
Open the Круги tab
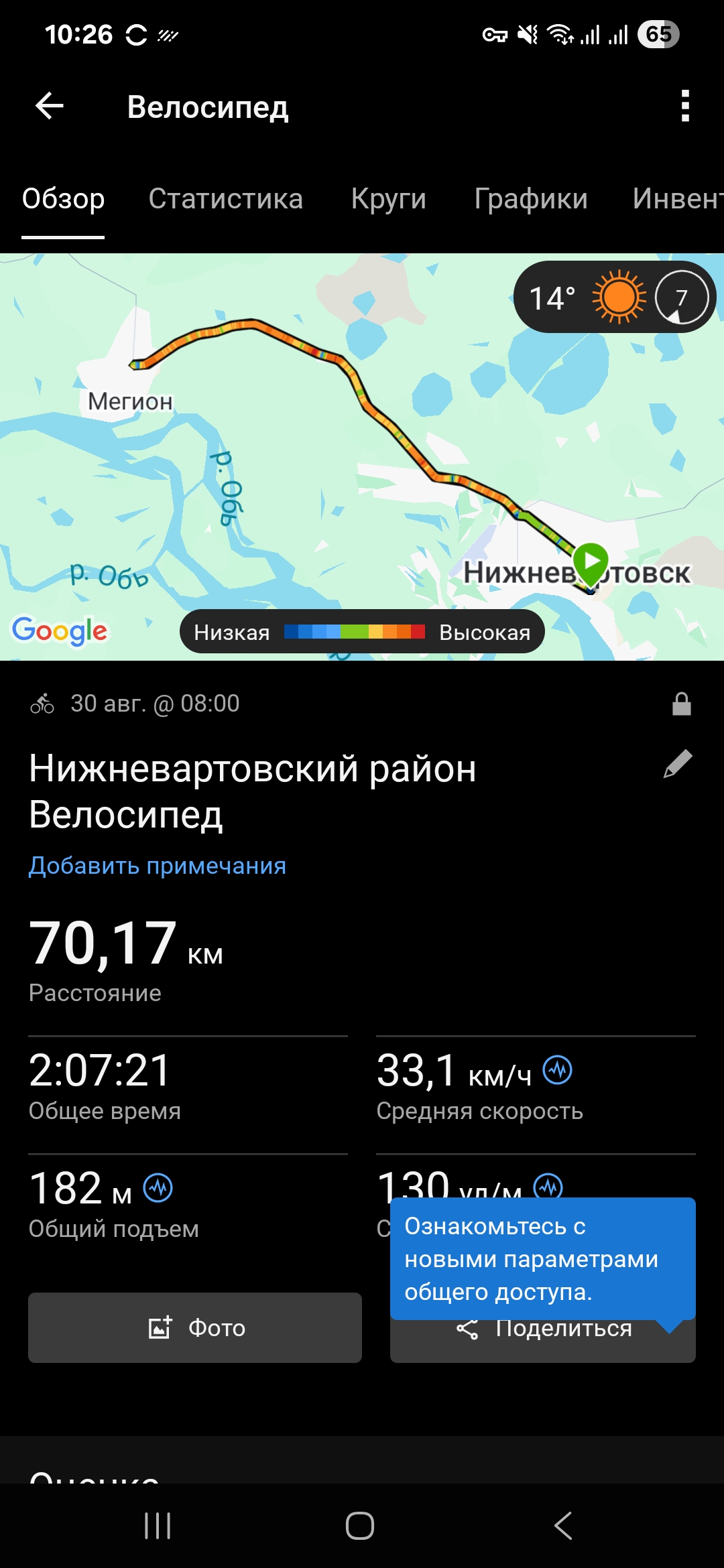(x=389, y=199)
